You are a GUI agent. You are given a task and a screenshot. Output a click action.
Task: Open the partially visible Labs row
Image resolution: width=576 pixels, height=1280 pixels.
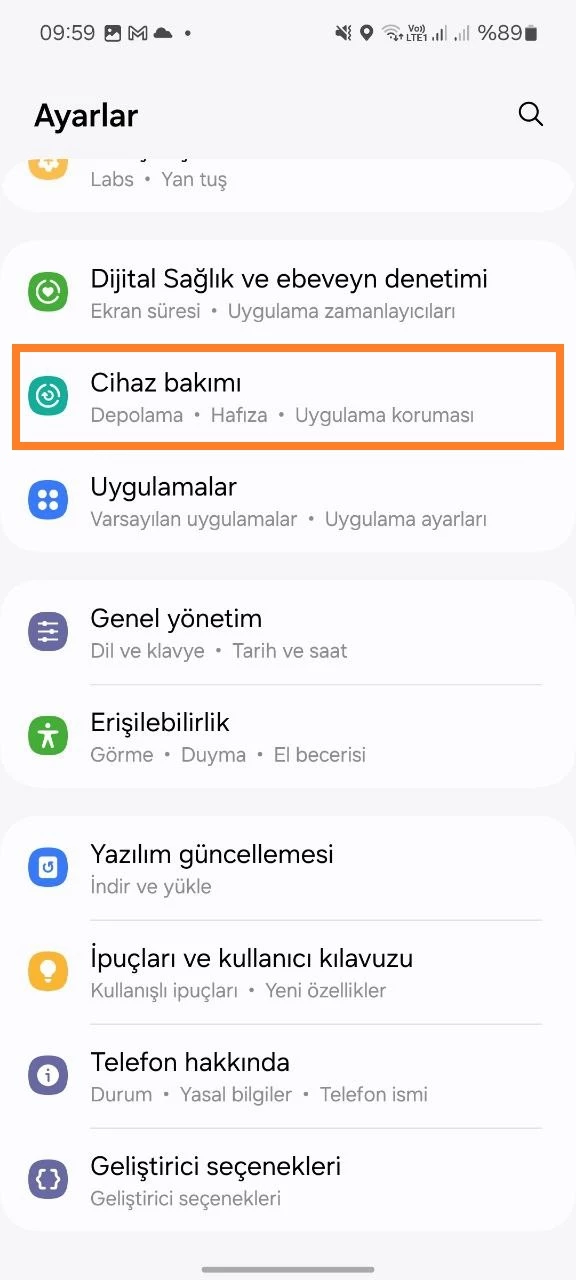(x=288, y=180)
